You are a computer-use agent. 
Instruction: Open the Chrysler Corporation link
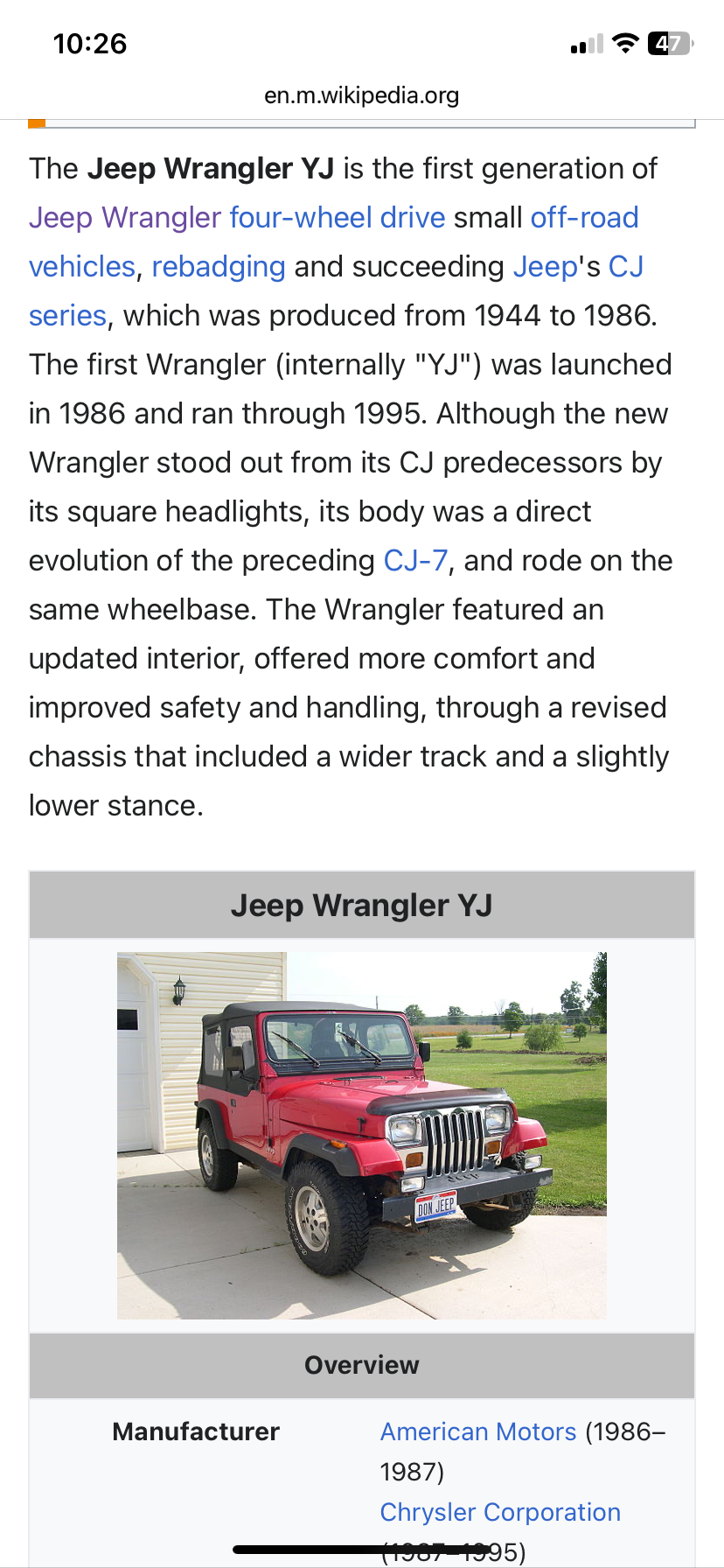click(500, 1513)
